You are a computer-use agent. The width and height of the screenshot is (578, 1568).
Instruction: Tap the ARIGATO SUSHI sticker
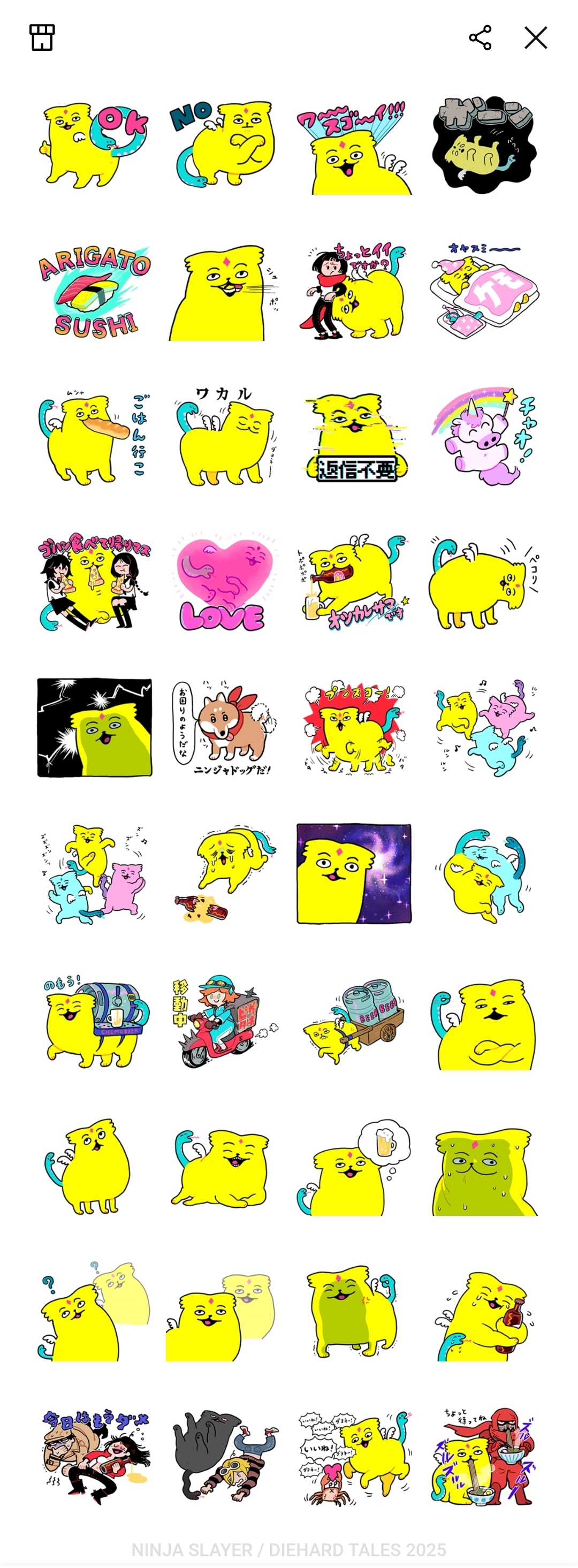[x=94, y=291]
